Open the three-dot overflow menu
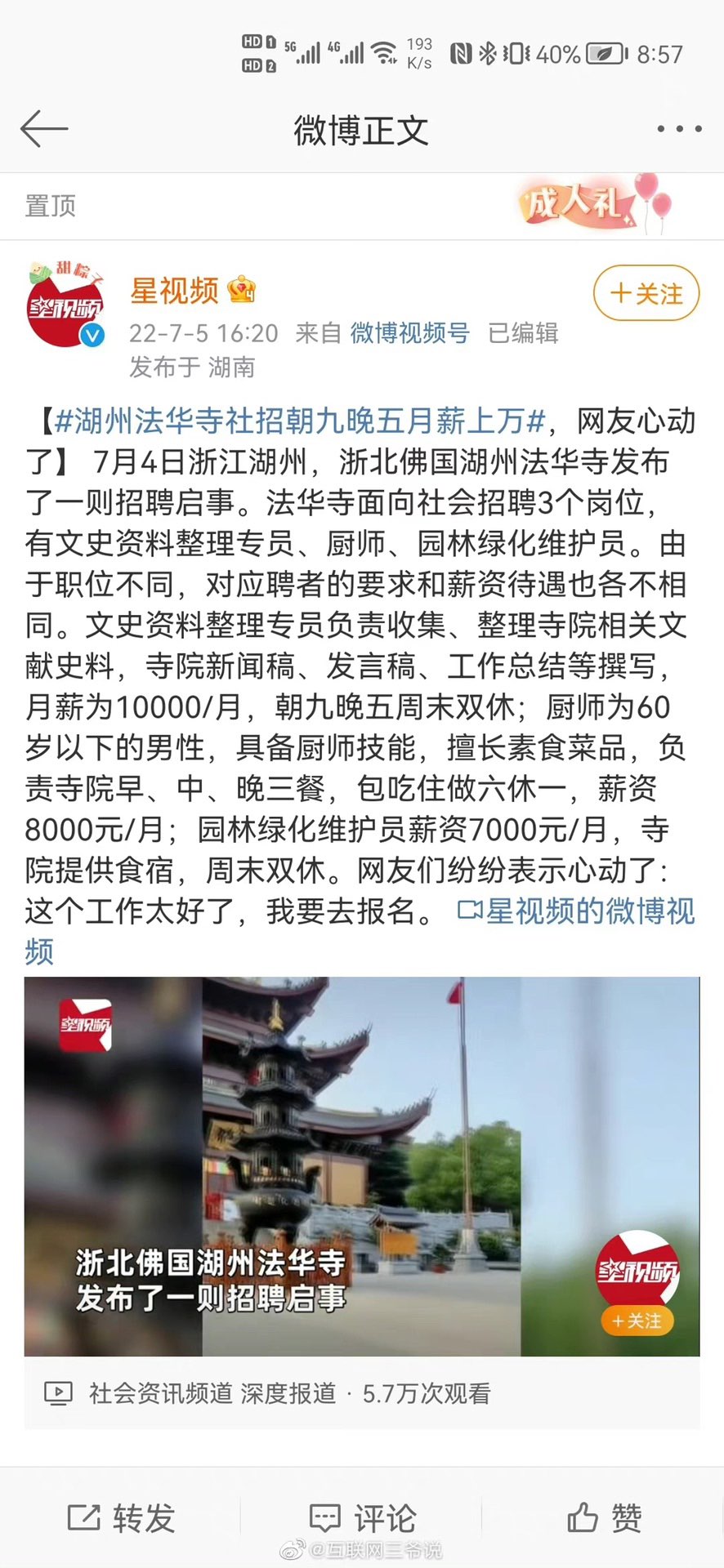724x1568 pixels. pyautogui.click(x=679, y=129)
